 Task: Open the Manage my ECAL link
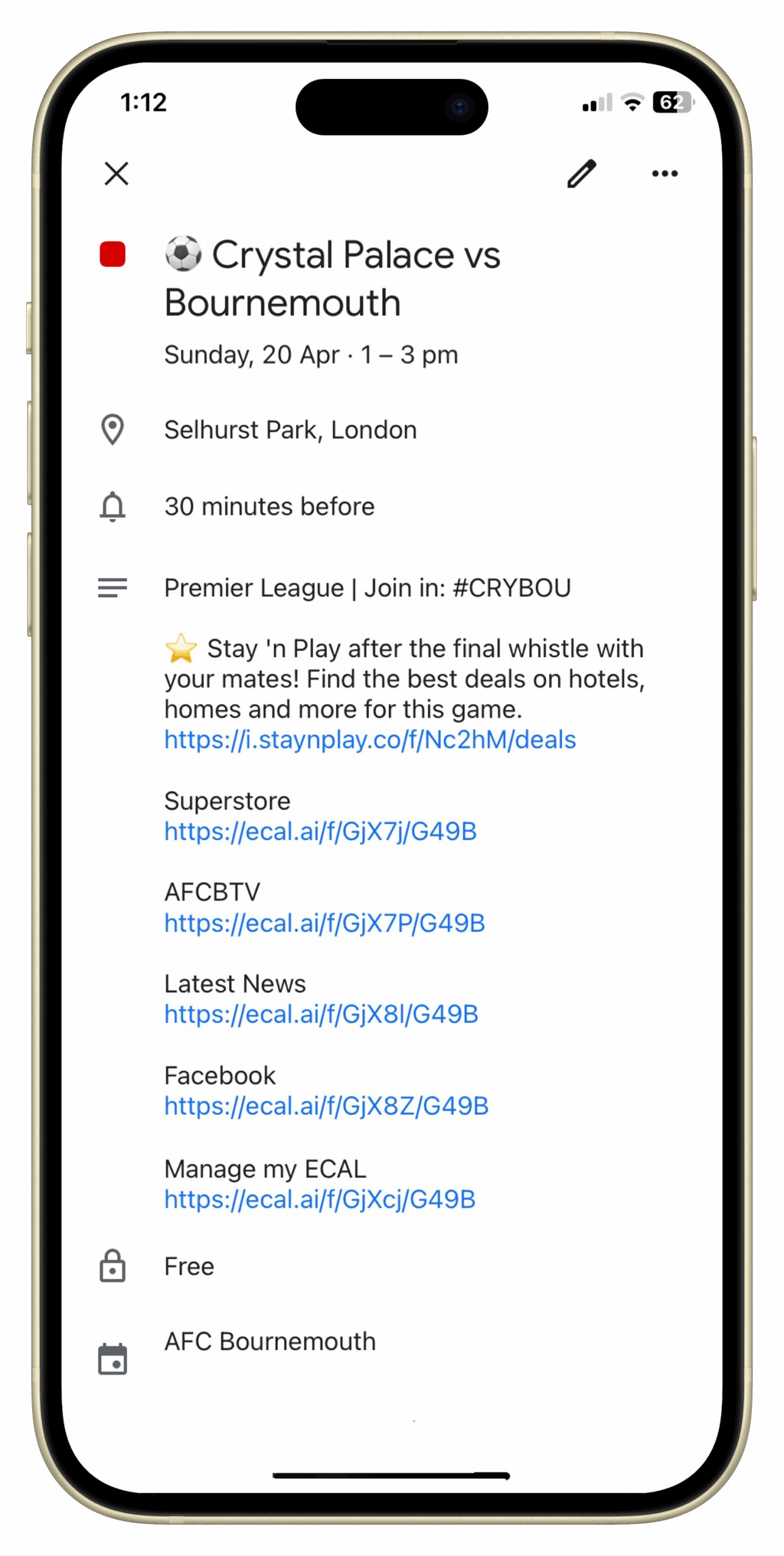320,1199
